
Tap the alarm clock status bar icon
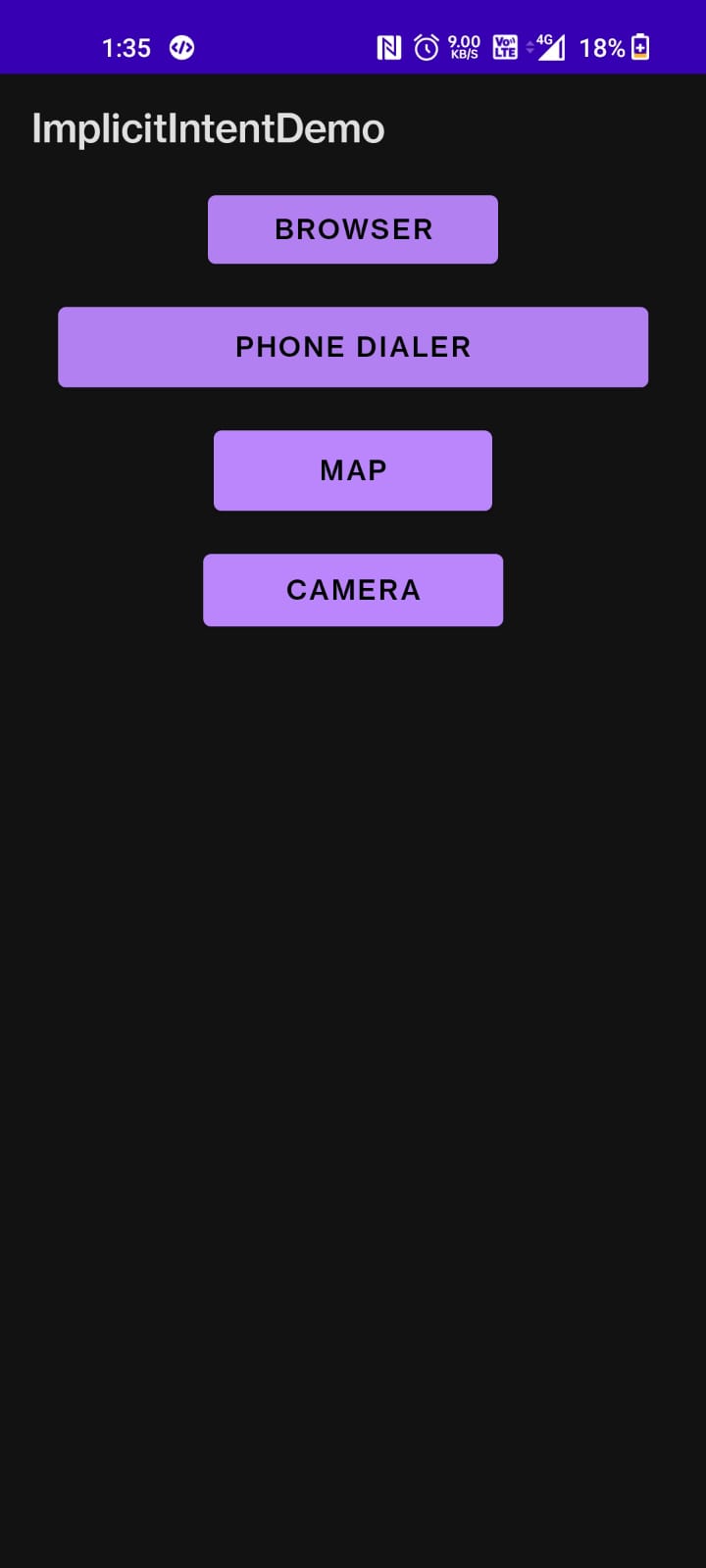(425, 46)
